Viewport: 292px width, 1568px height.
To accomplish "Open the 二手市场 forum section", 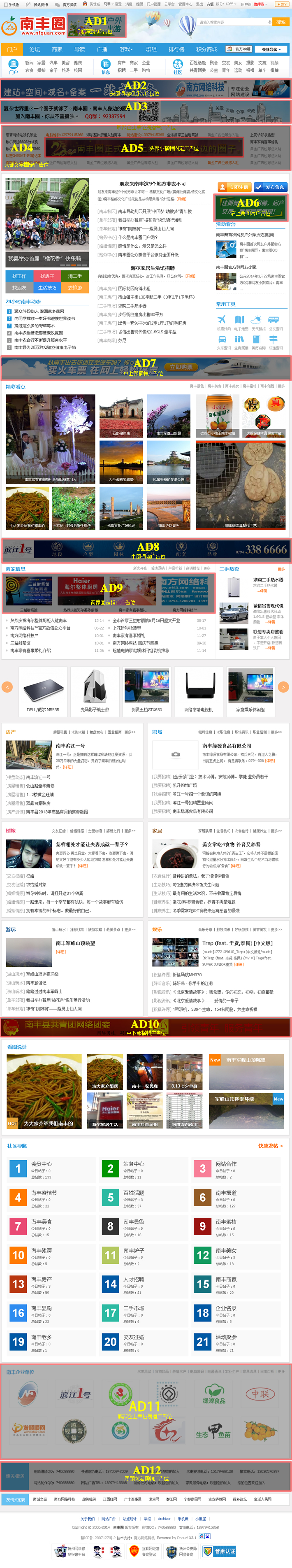I will pos(134,1308).
